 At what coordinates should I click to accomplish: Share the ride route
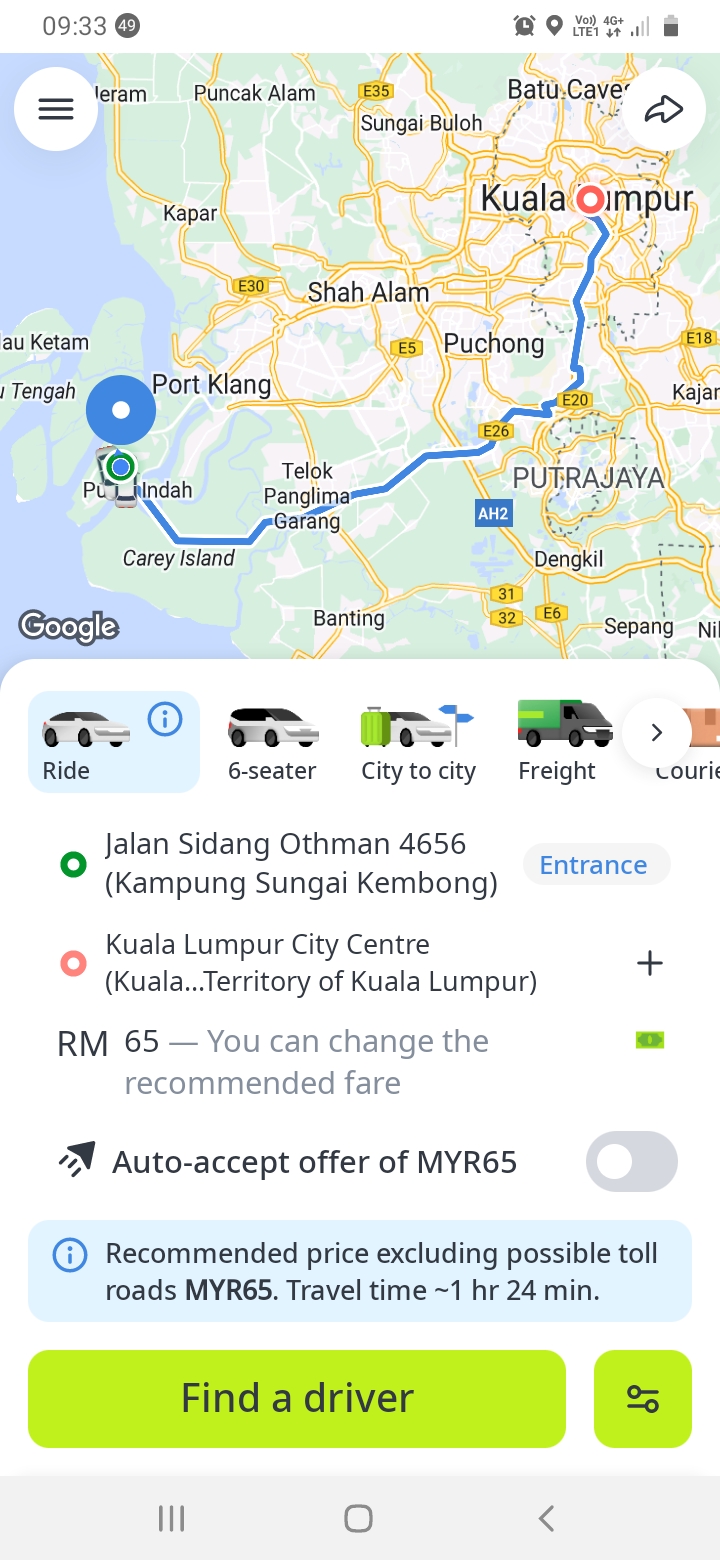pyautogui.click(x=663, y=109)
